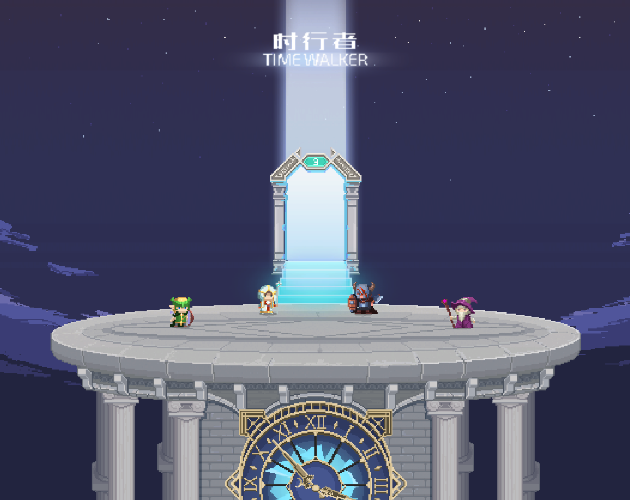The image size is (630, 500).
Task: Select the green-haired archer character
Action: 181,312
